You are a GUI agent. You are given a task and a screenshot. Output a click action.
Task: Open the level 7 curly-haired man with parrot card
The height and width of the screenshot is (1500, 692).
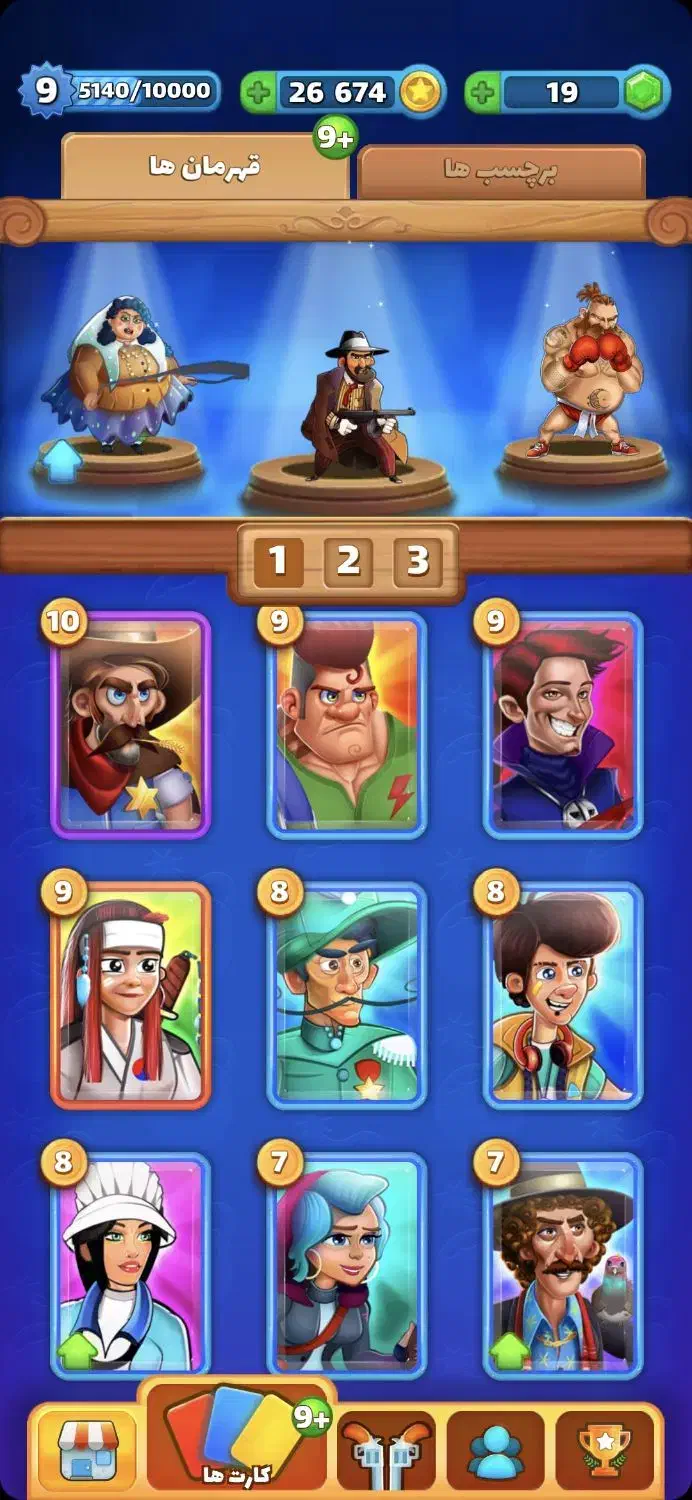pyautogui.click(x=563, y=1265)
